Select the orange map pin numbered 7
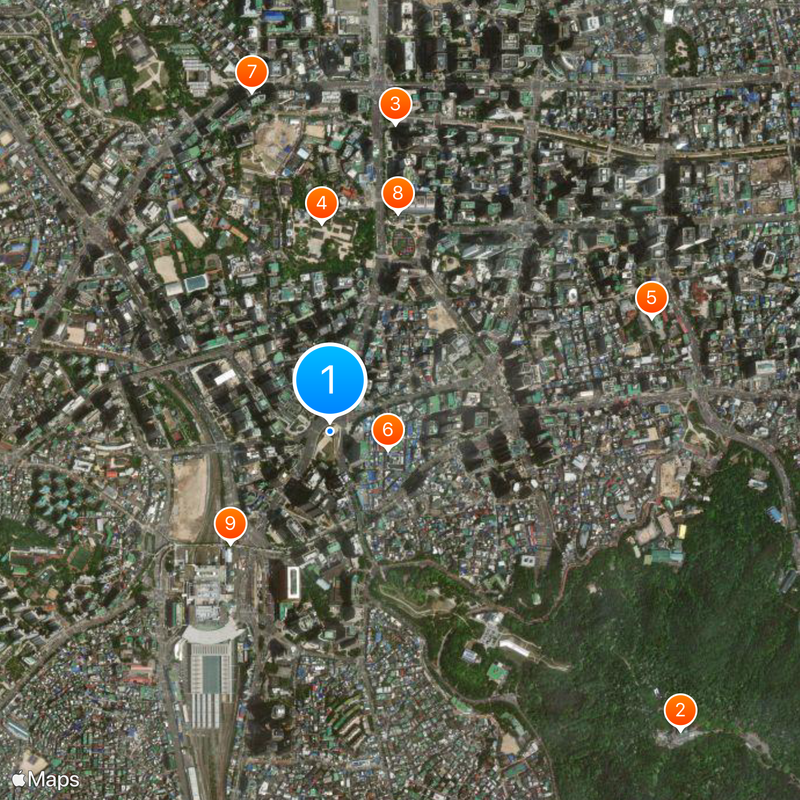 [x=251, y=72]
